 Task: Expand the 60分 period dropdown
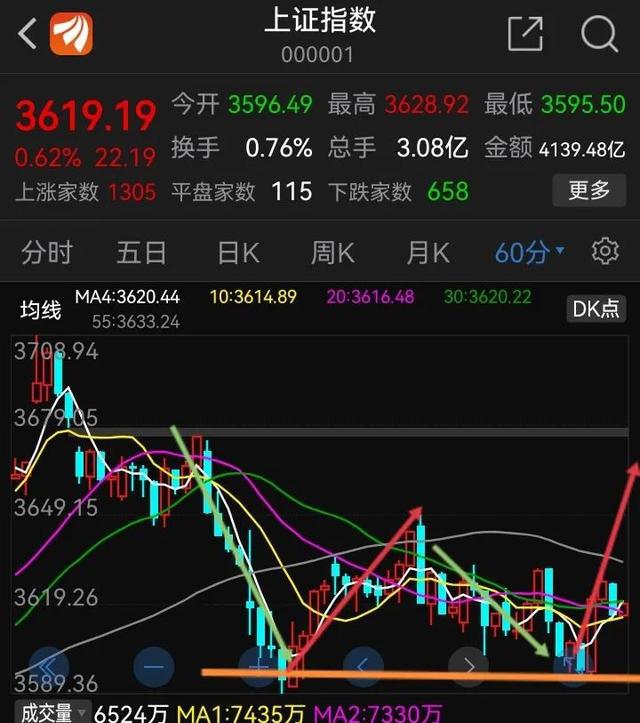pos(529,252)
